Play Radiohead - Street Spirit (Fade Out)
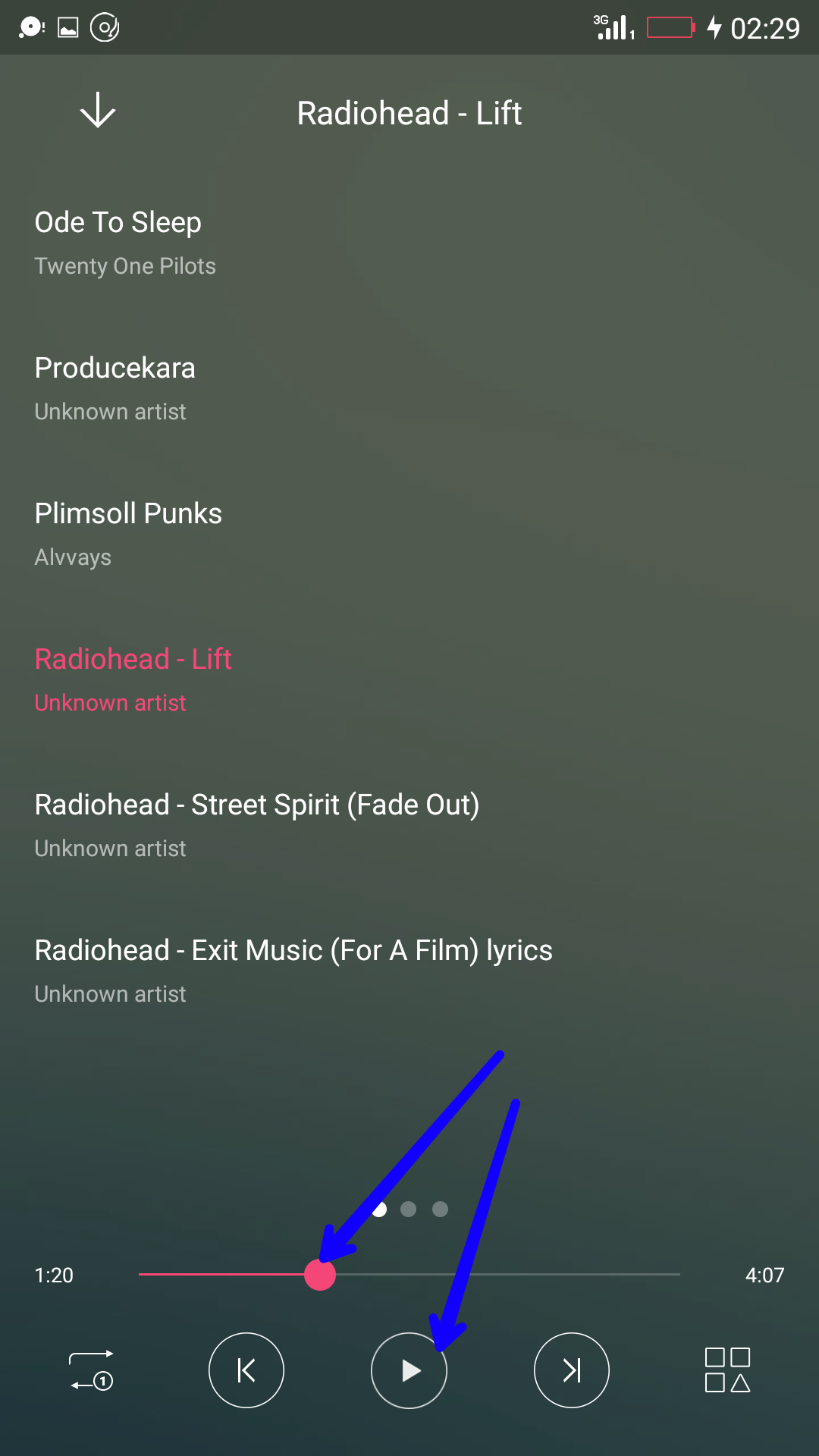 tap(409, 826)
